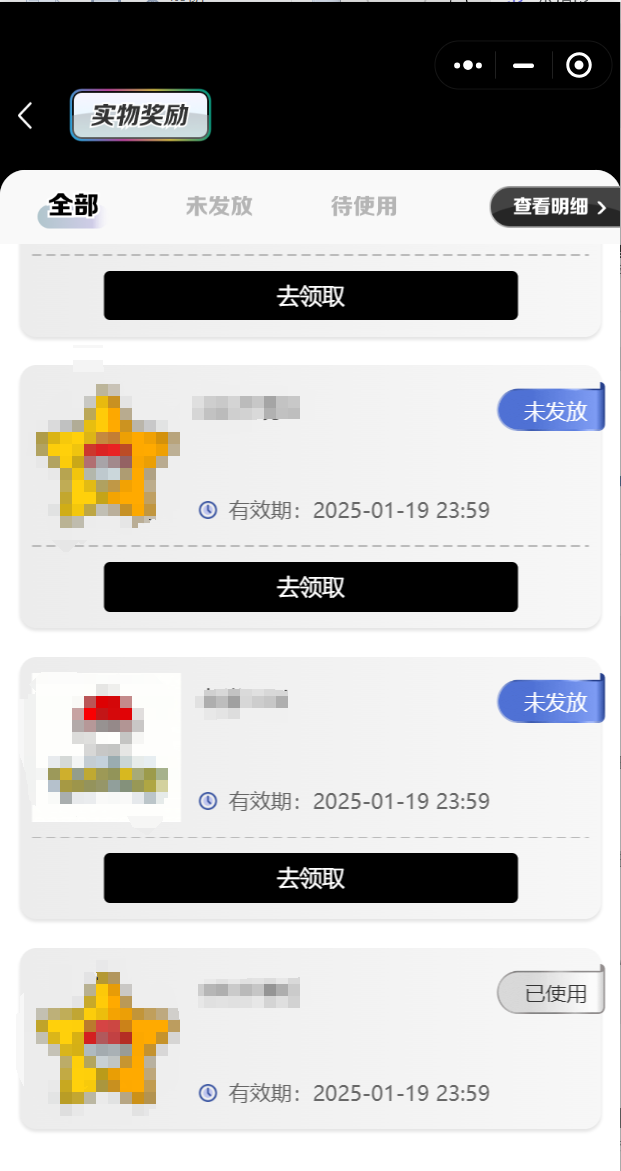
Task: Open the star reward card marked 已使用
Action: [310, 1040]
